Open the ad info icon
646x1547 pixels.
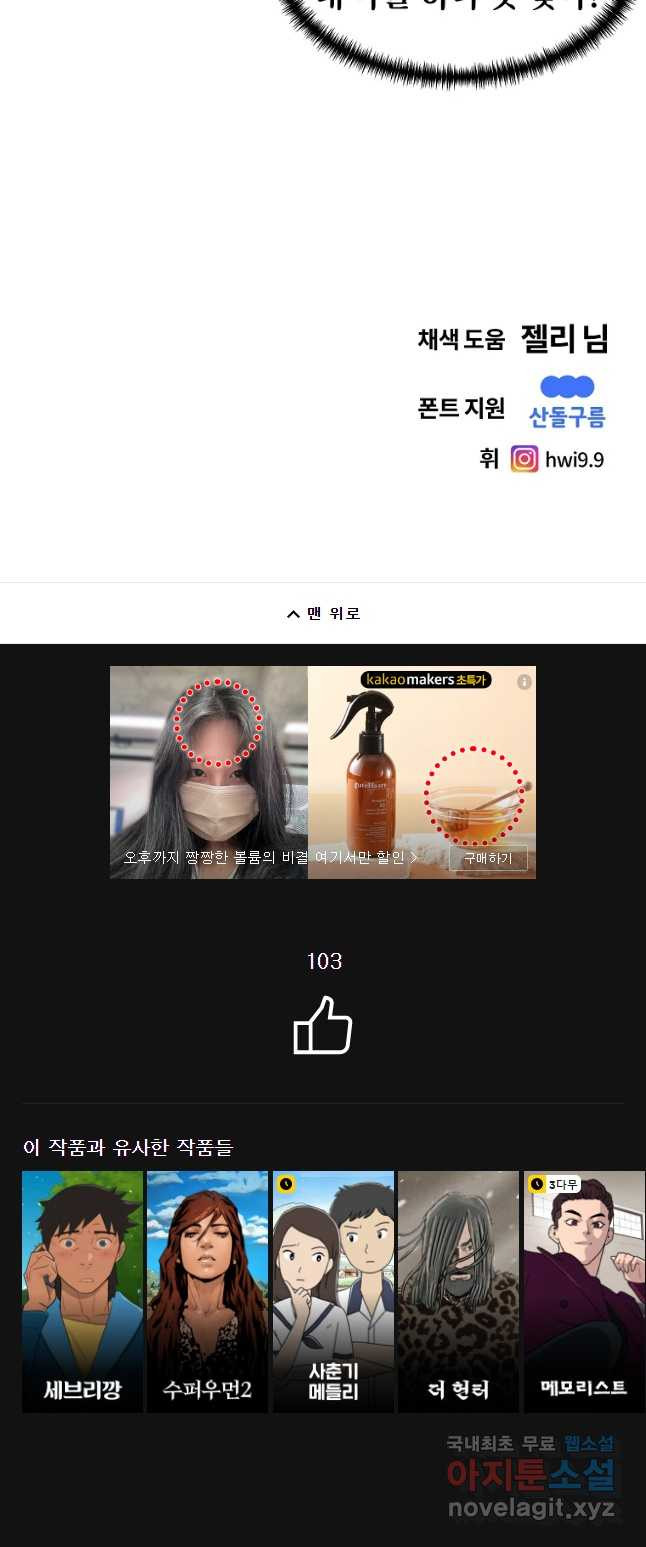point(524,681)
